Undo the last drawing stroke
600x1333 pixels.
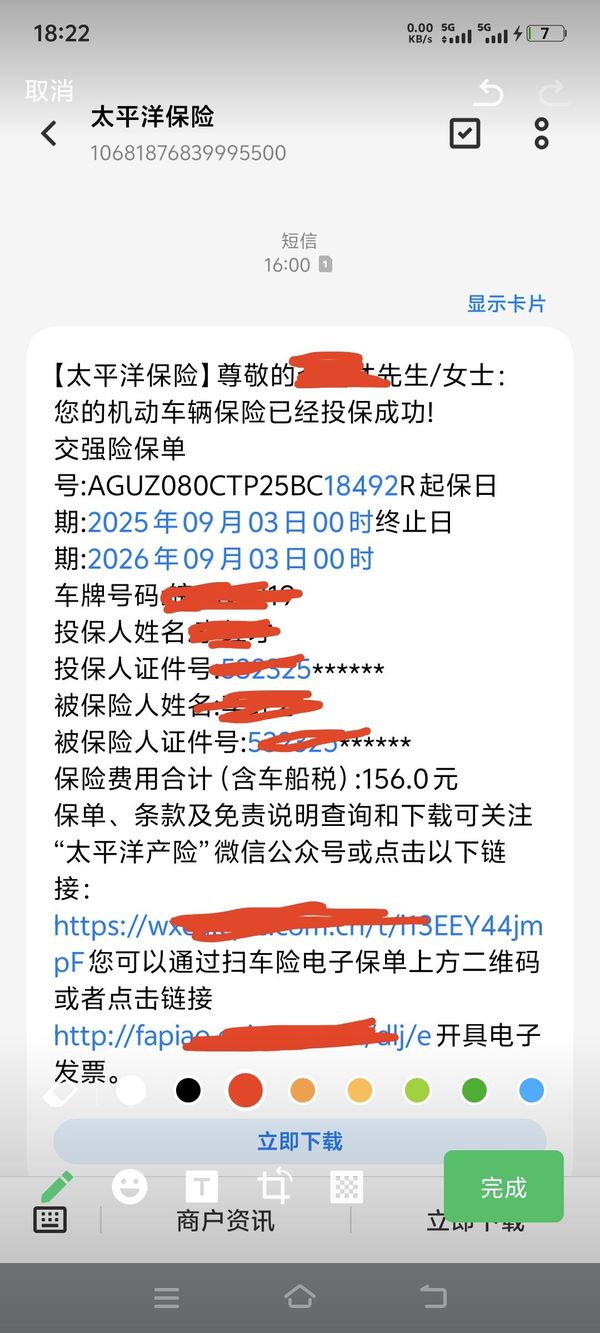488,93
